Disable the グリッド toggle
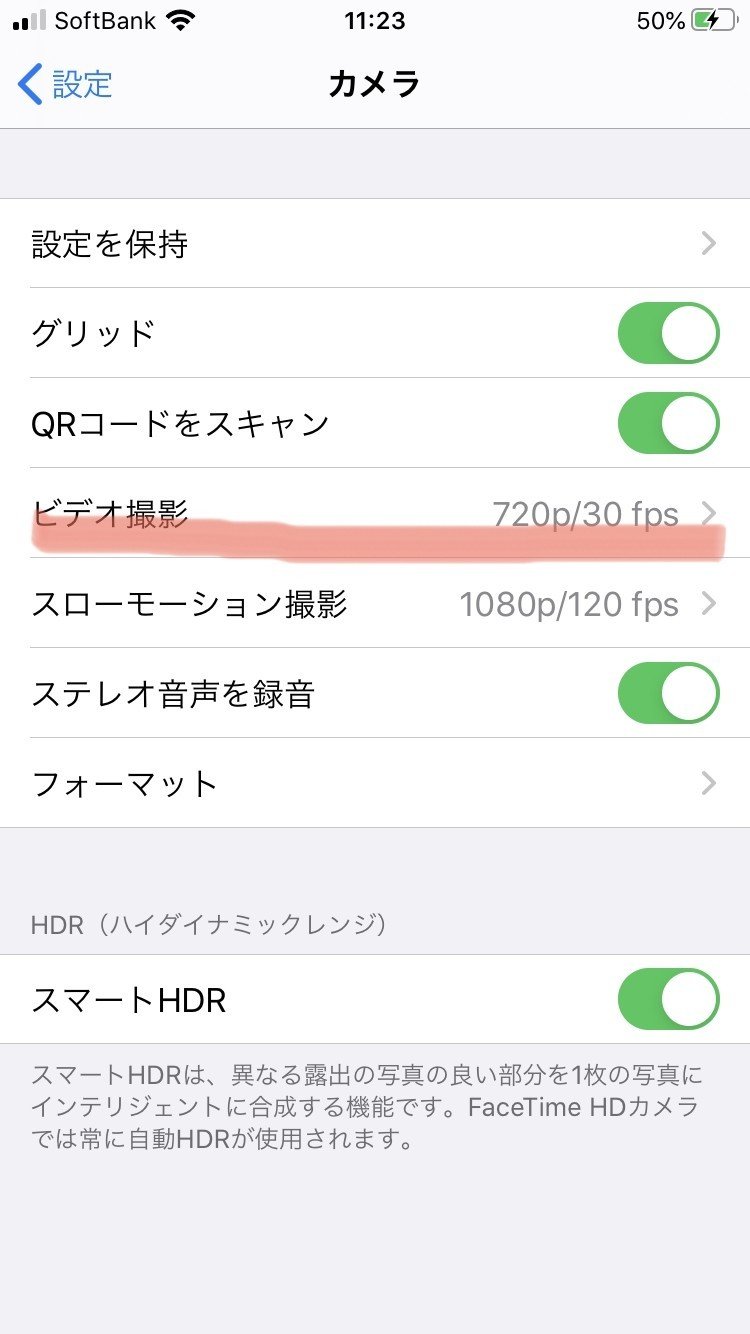750x1334 pixels. click(x=667, y=333)
